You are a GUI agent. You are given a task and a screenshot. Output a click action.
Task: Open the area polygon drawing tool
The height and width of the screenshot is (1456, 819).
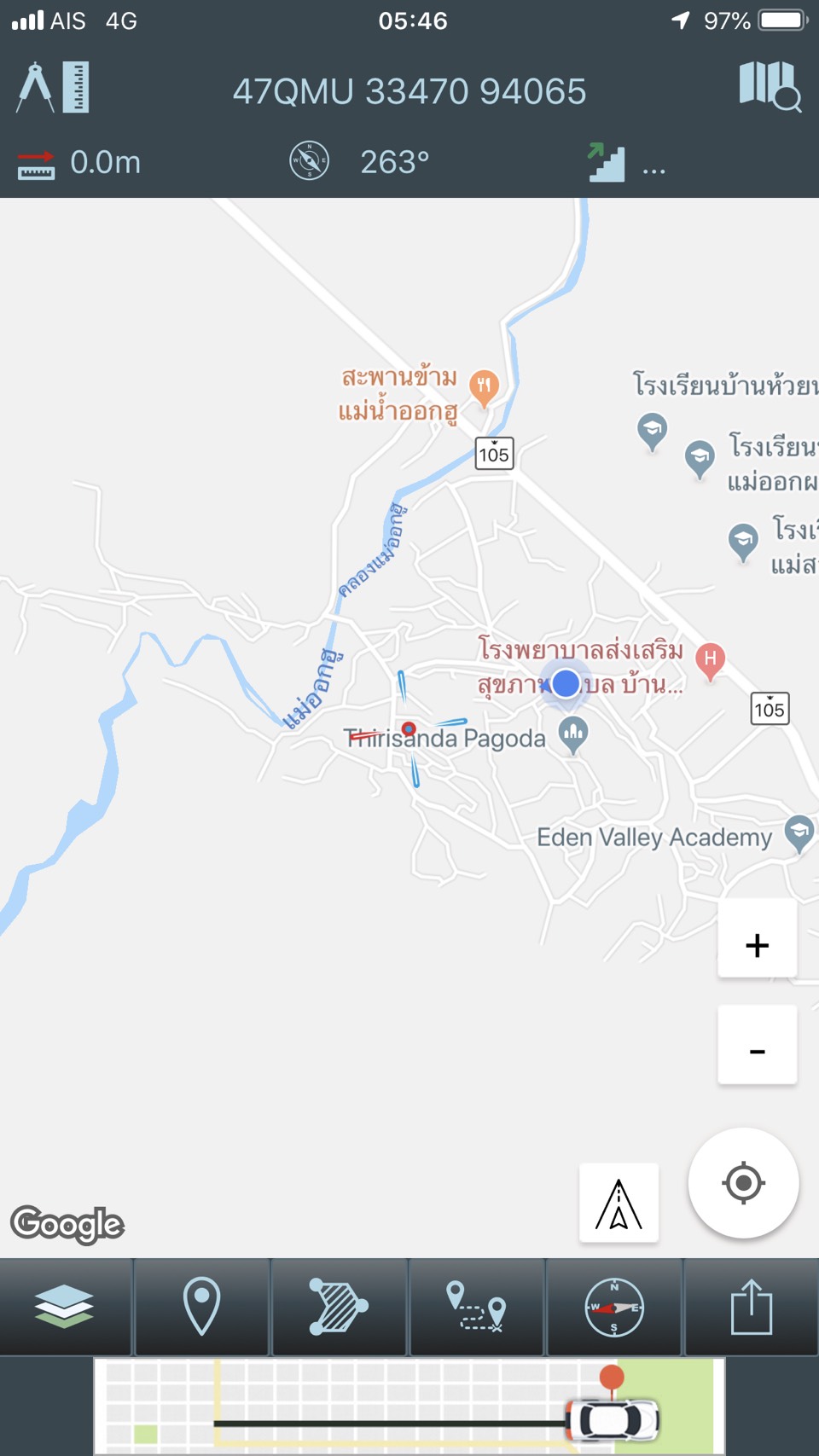click(339, 1306)
